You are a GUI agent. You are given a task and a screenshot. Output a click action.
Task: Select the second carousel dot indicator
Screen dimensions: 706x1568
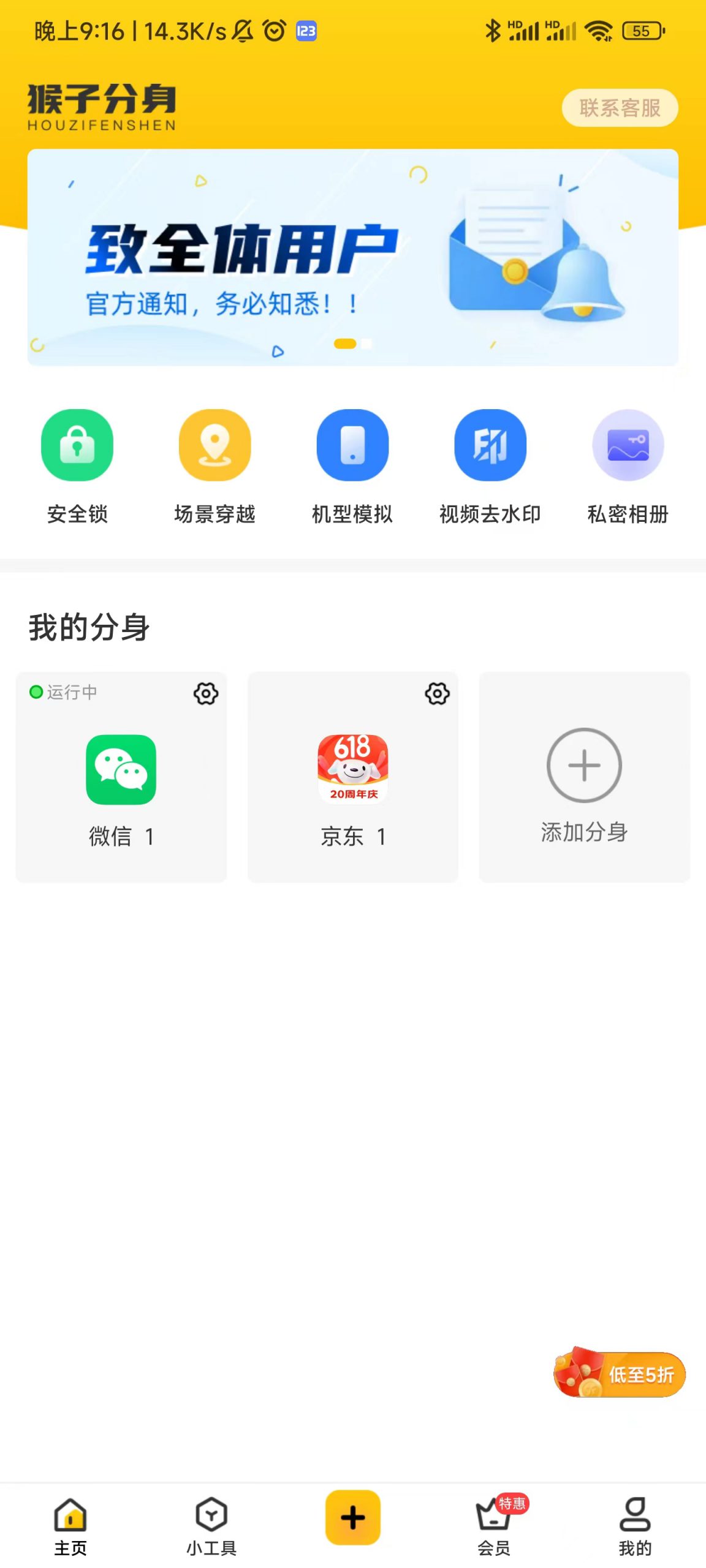[x=366, y=344]
